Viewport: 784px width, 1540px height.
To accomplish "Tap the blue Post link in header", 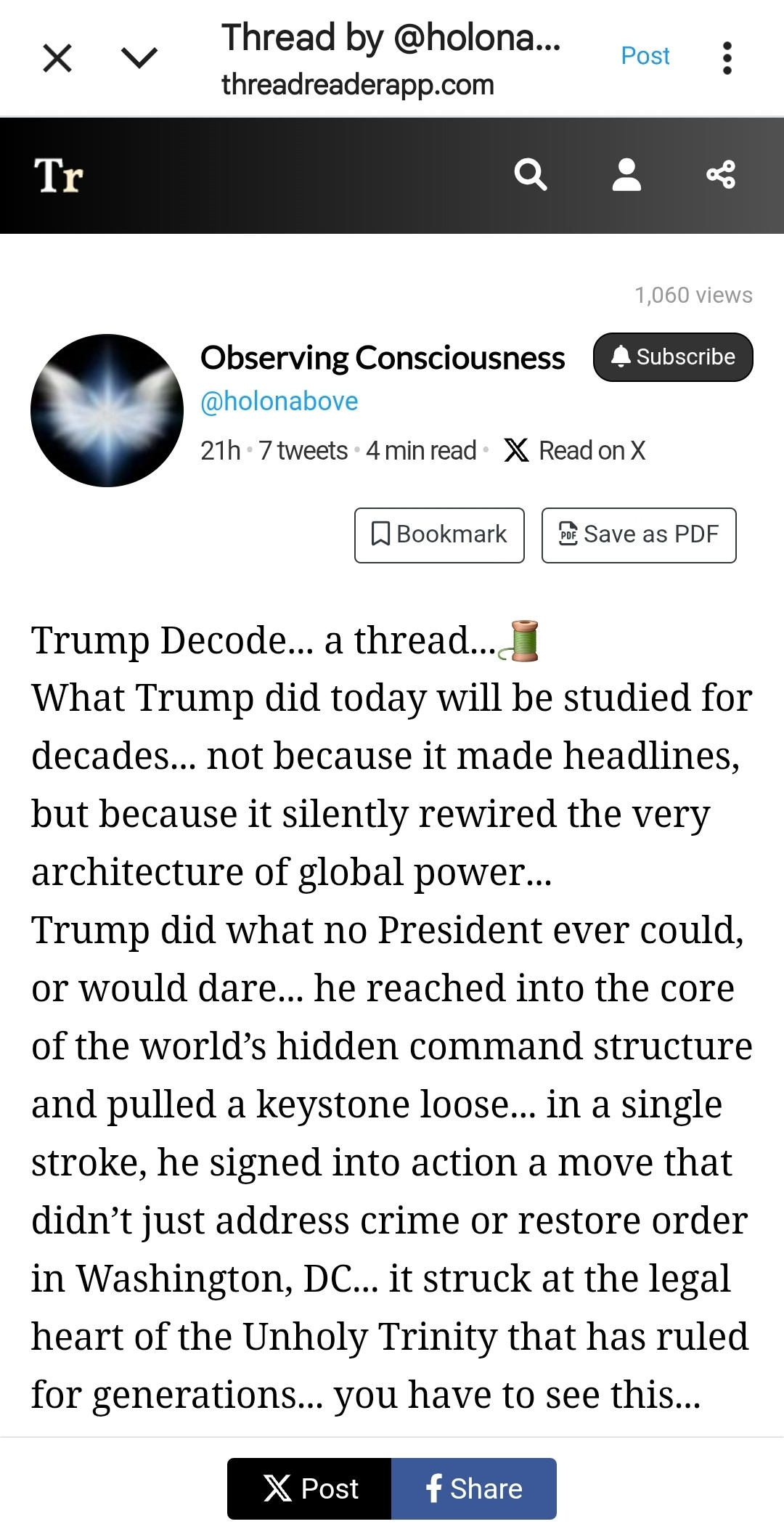I will click(x=645, y=56).
